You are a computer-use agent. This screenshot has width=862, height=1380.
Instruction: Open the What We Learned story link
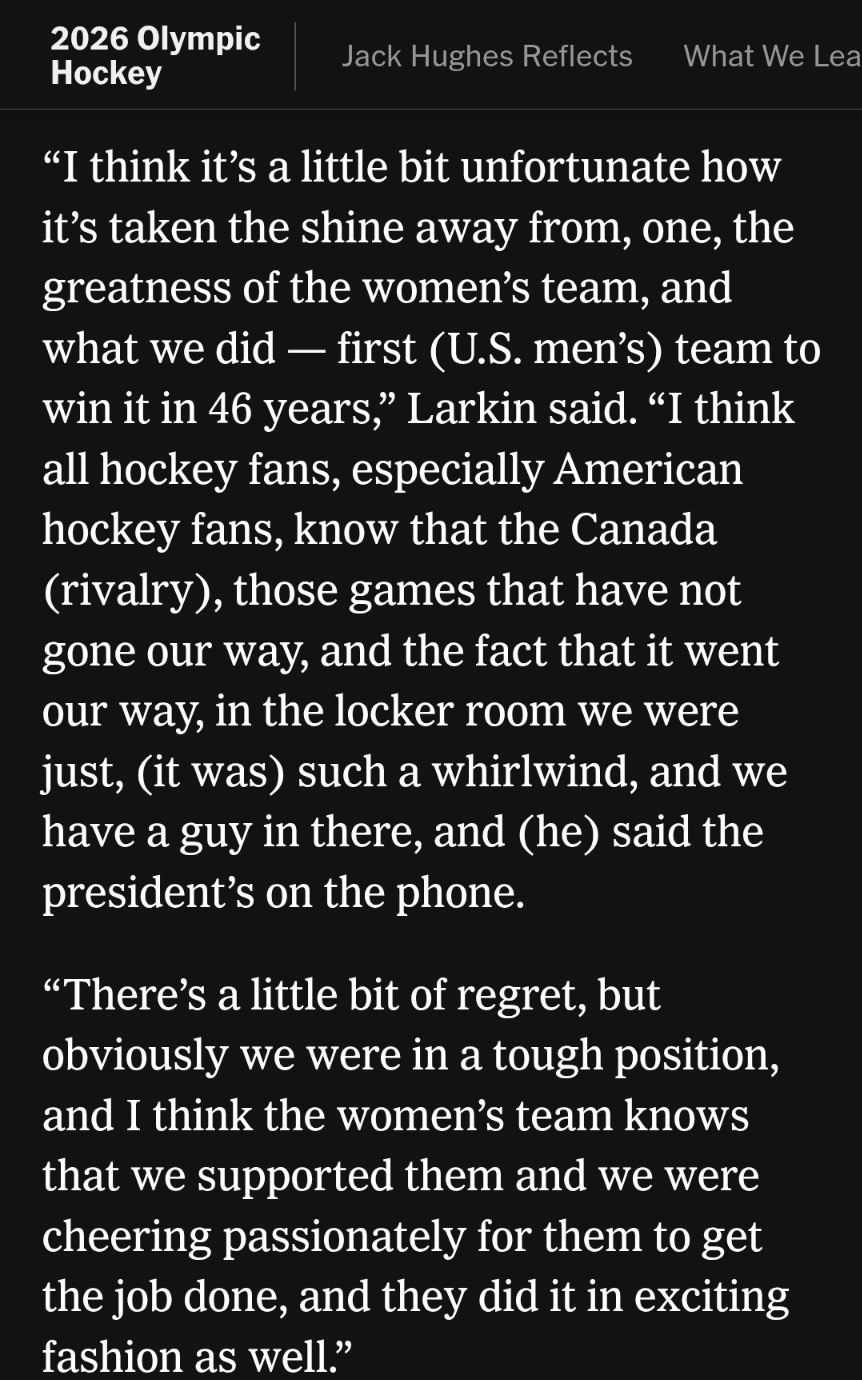[x=770, y=56]
